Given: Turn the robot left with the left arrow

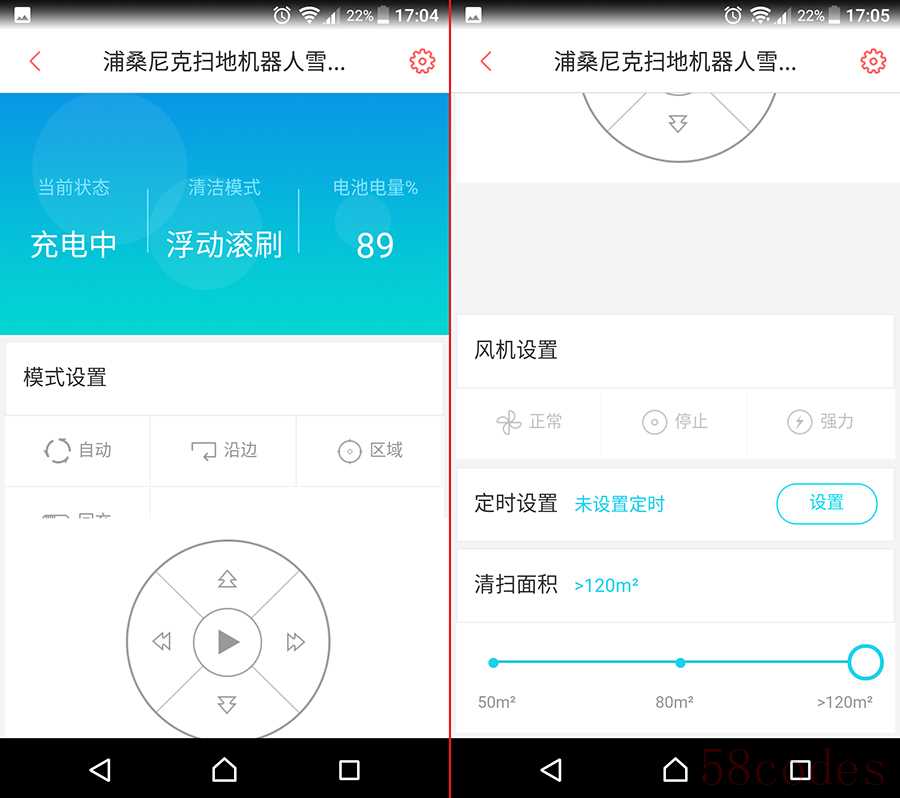Looking at the screenshot, I should click(x=162, y=642).
